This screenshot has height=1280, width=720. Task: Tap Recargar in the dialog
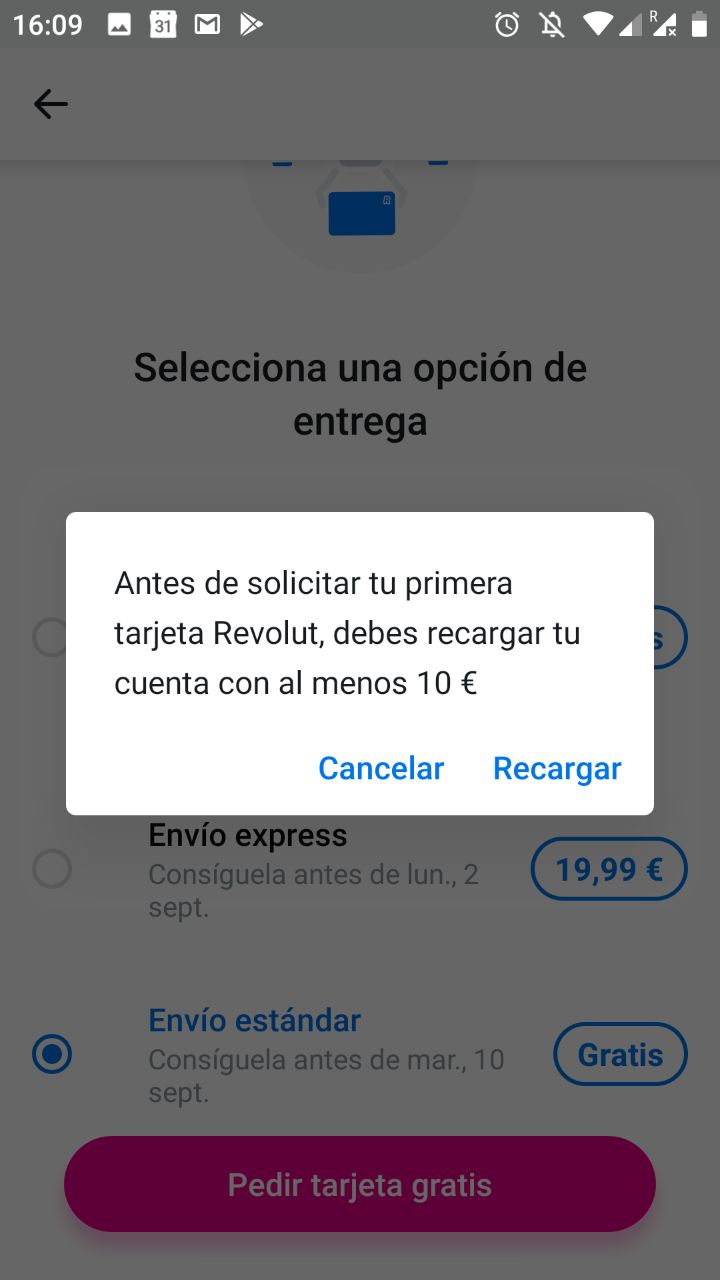pyautogui.click(x=557, y=768)
